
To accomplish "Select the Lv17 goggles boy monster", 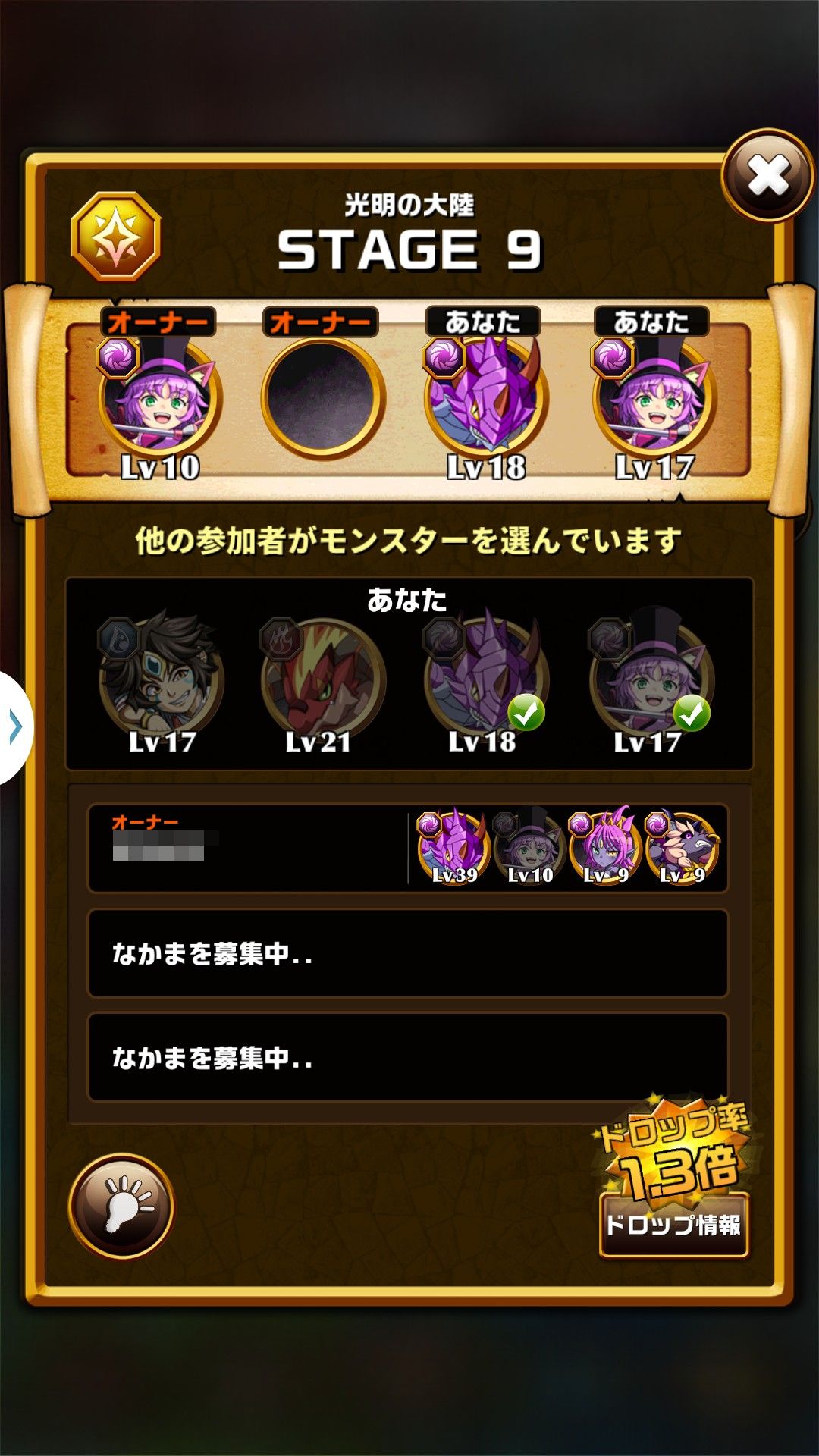I will click(161, 680).
